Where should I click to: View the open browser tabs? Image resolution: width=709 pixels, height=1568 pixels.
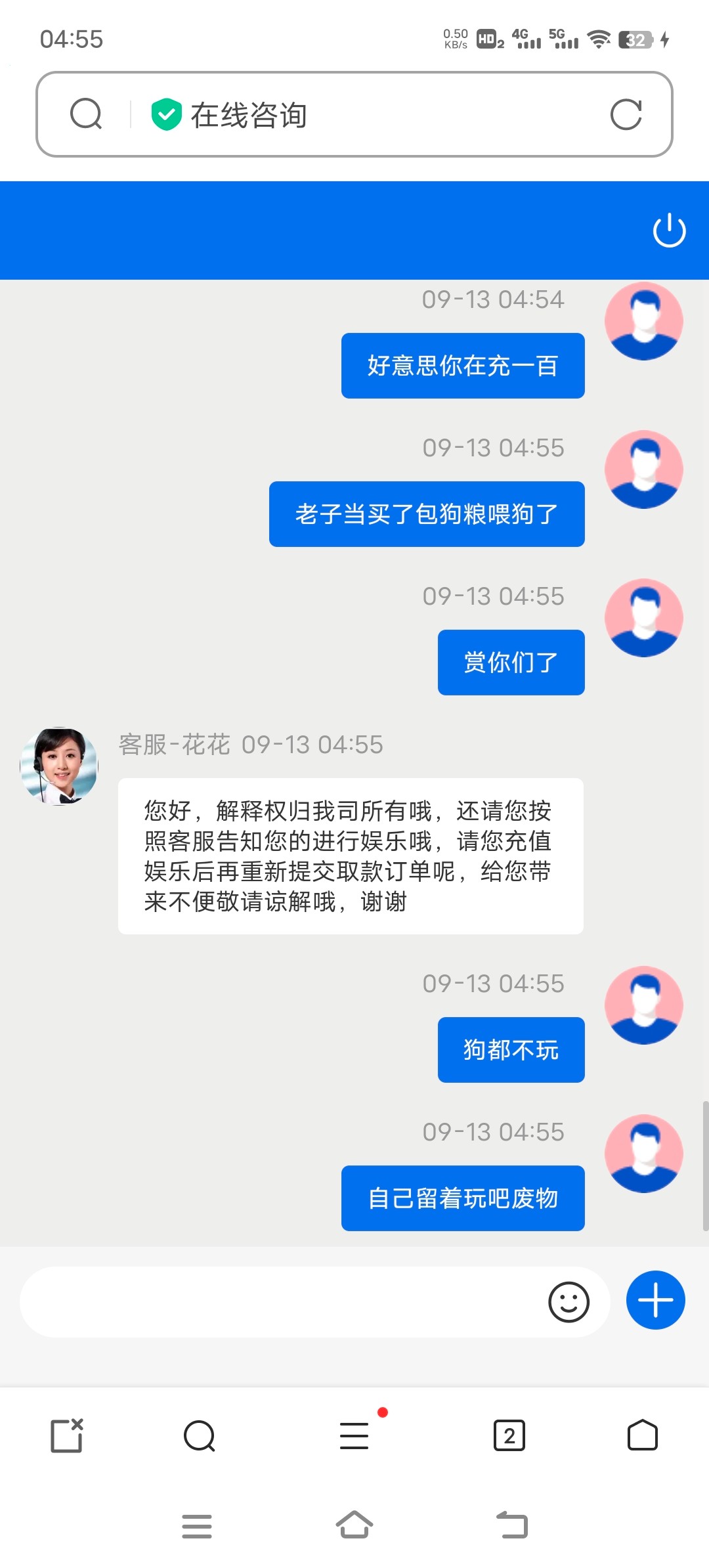pyautogui.click(x=509, y=1435)
